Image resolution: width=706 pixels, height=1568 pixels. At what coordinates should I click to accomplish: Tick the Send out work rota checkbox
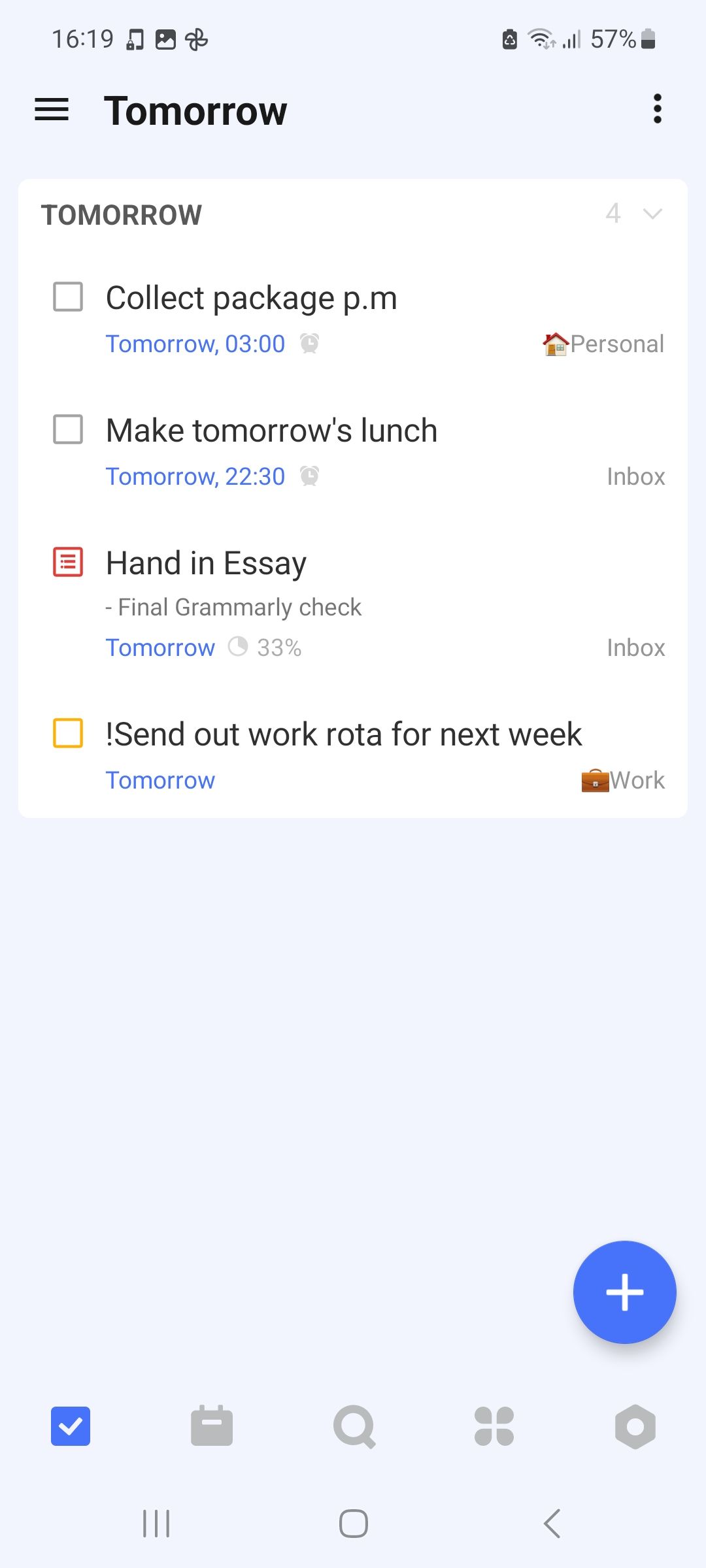(x=68, y=733)
